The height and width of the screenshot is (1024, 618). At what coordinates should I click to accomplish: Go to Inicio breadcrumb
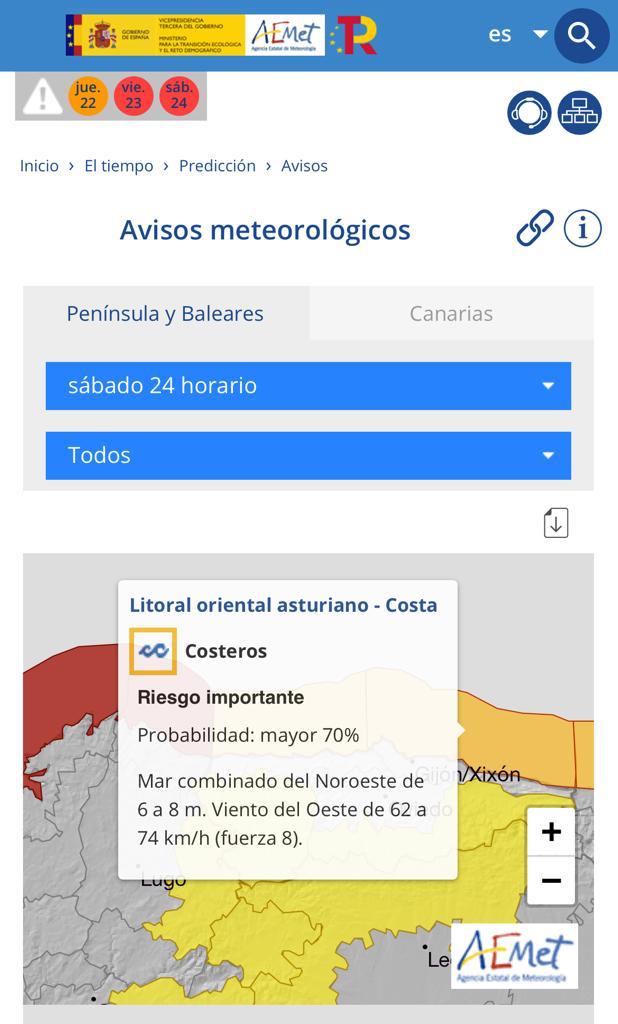click(39, 166)
